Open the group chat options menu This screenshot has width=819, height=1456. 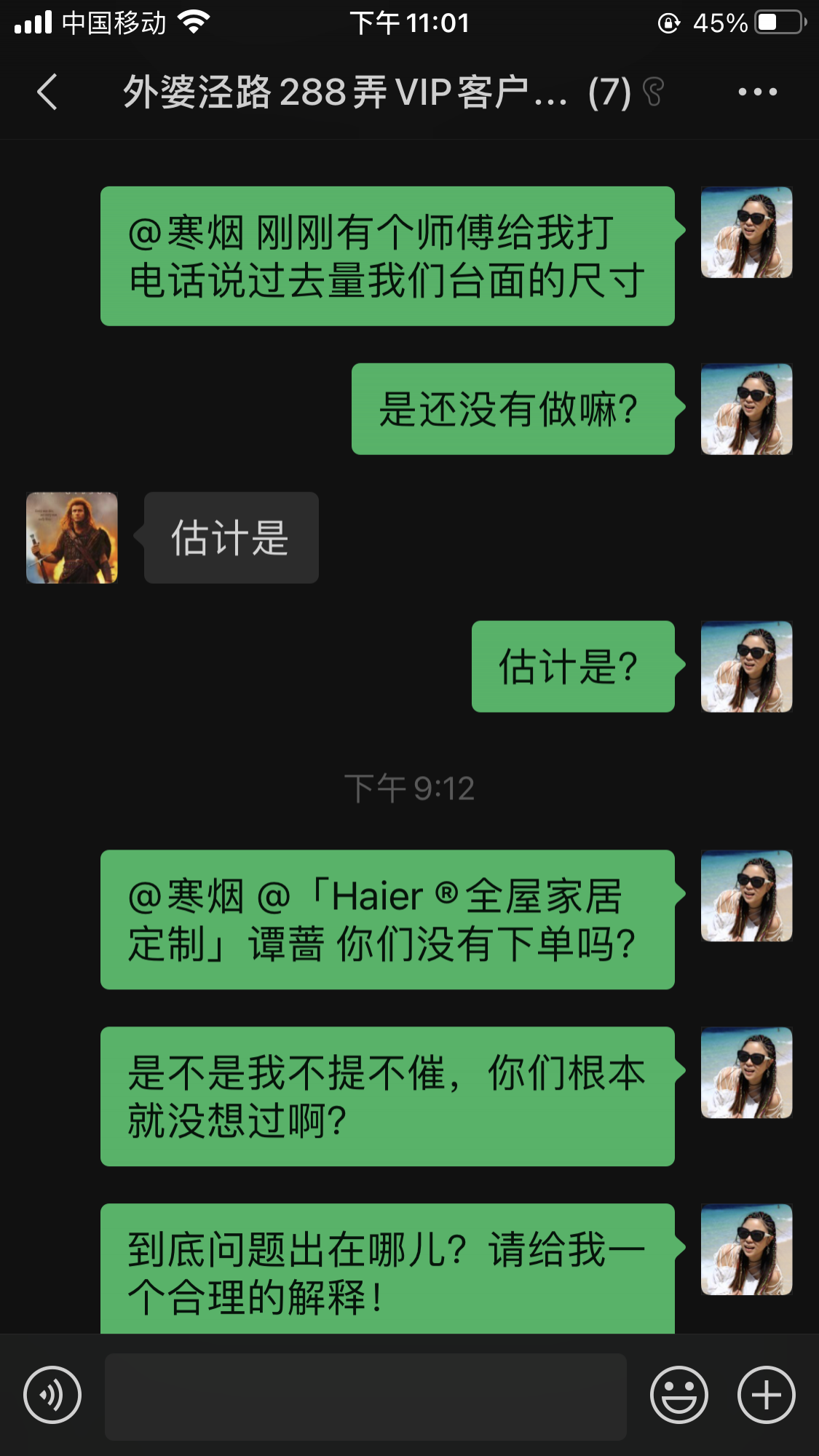[x=757, y=92]
